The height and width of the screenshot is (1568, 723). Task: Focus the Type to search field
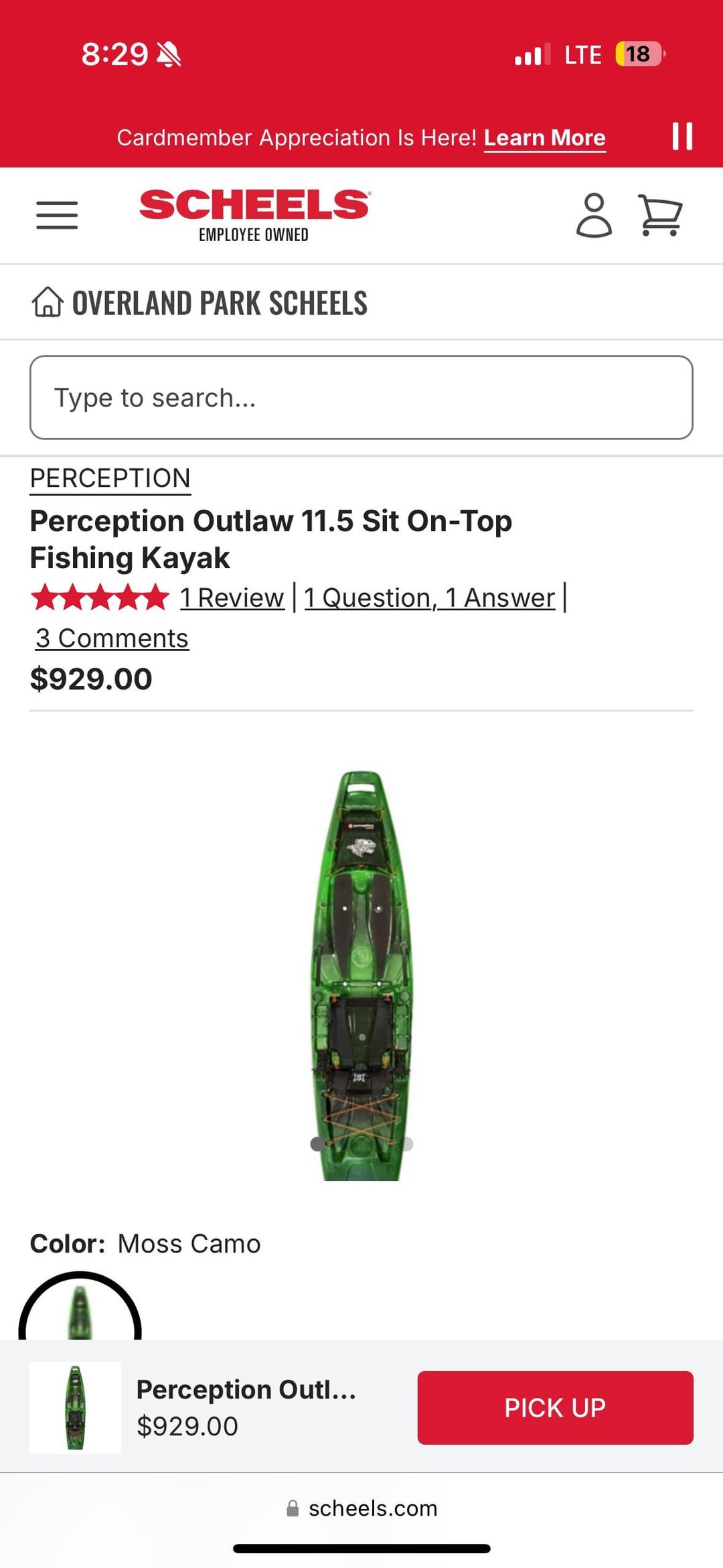tap(361, 398)
